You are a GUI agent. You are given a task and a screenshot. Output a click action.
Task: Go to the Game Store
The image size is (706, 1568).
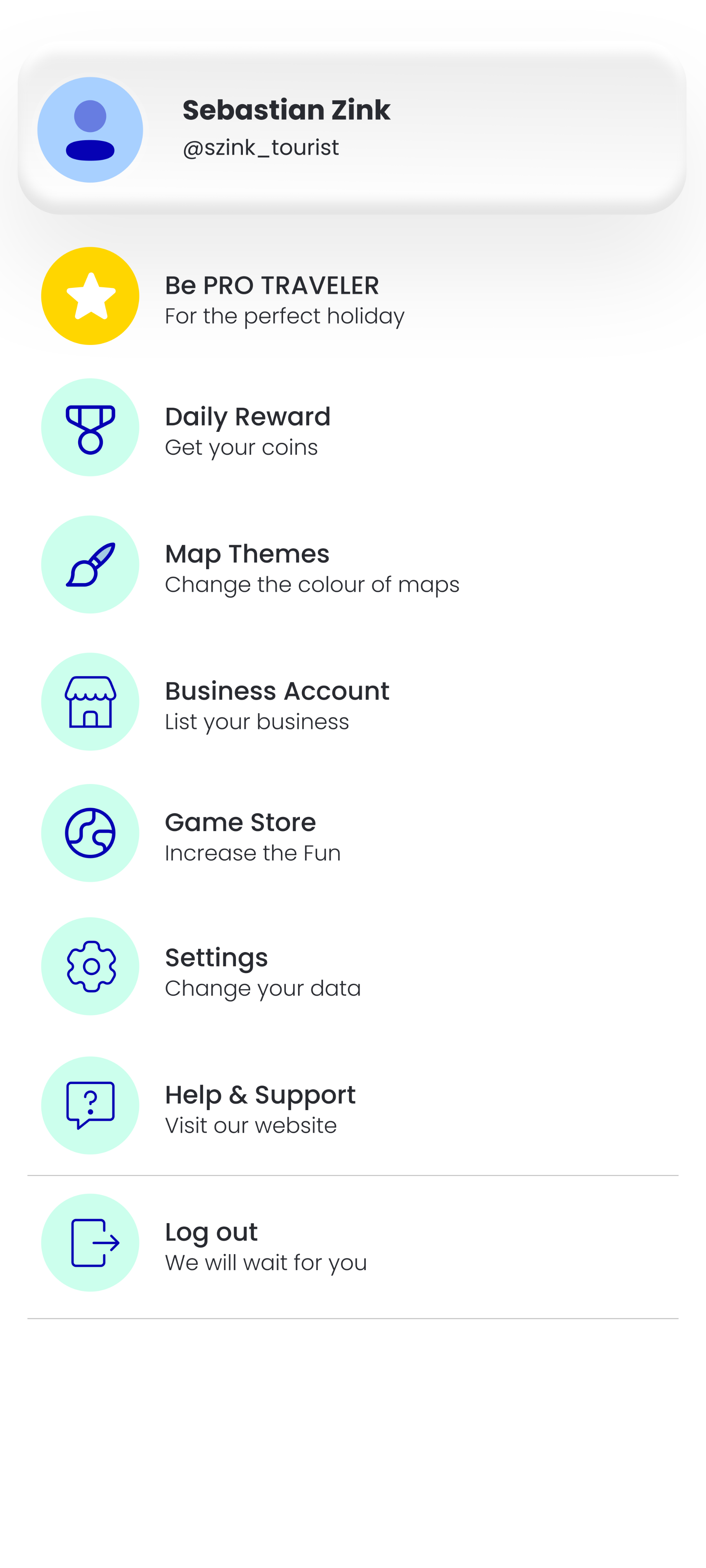352,833
